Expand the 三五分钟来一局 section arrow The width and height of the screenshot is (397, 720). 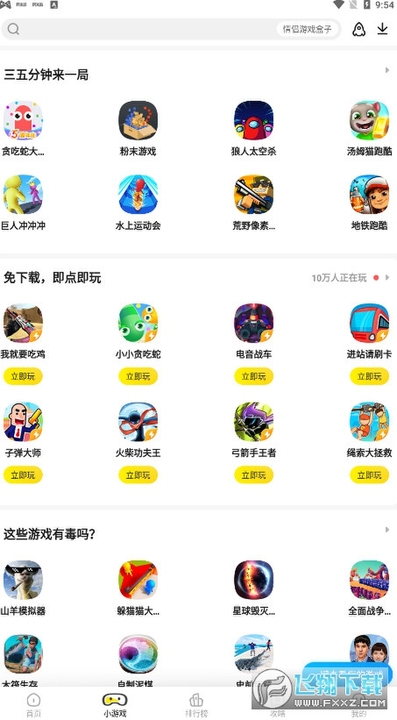(x=387, y=70)
